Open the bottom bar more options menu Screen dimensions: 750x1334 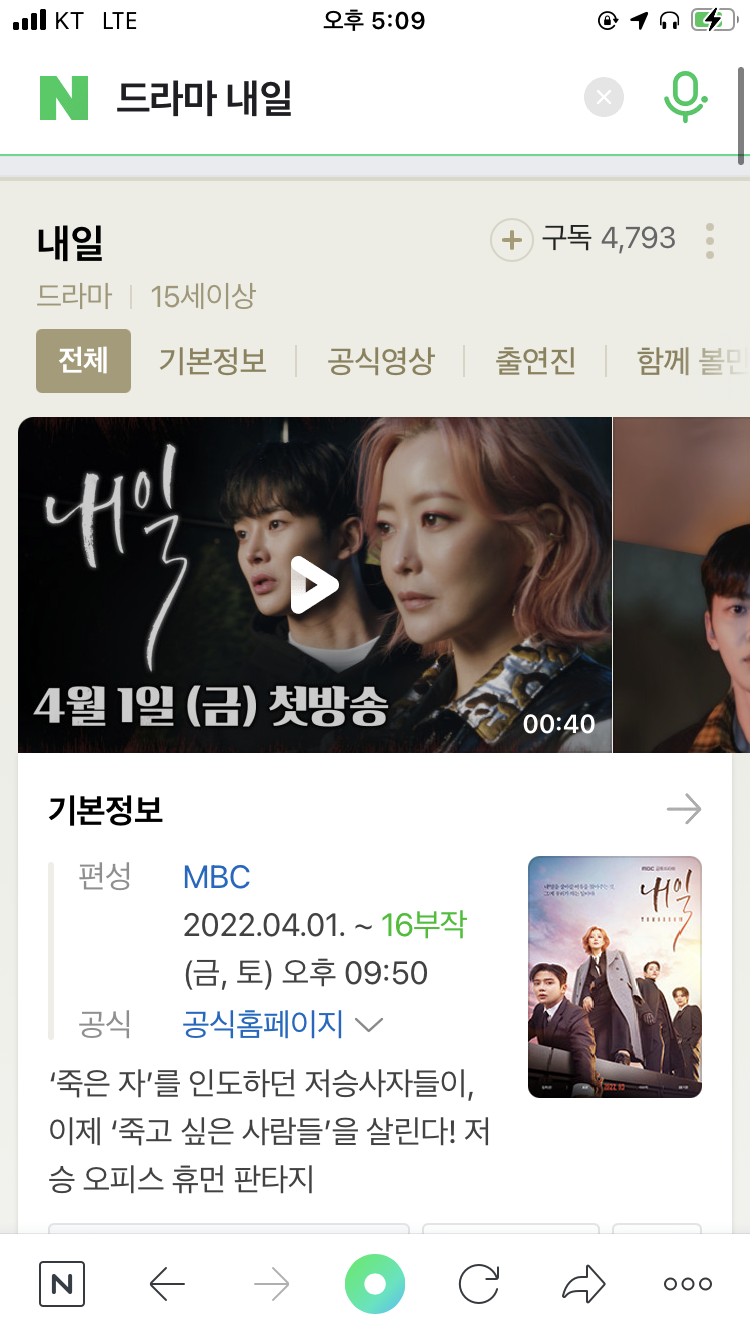pos(688,1284)
